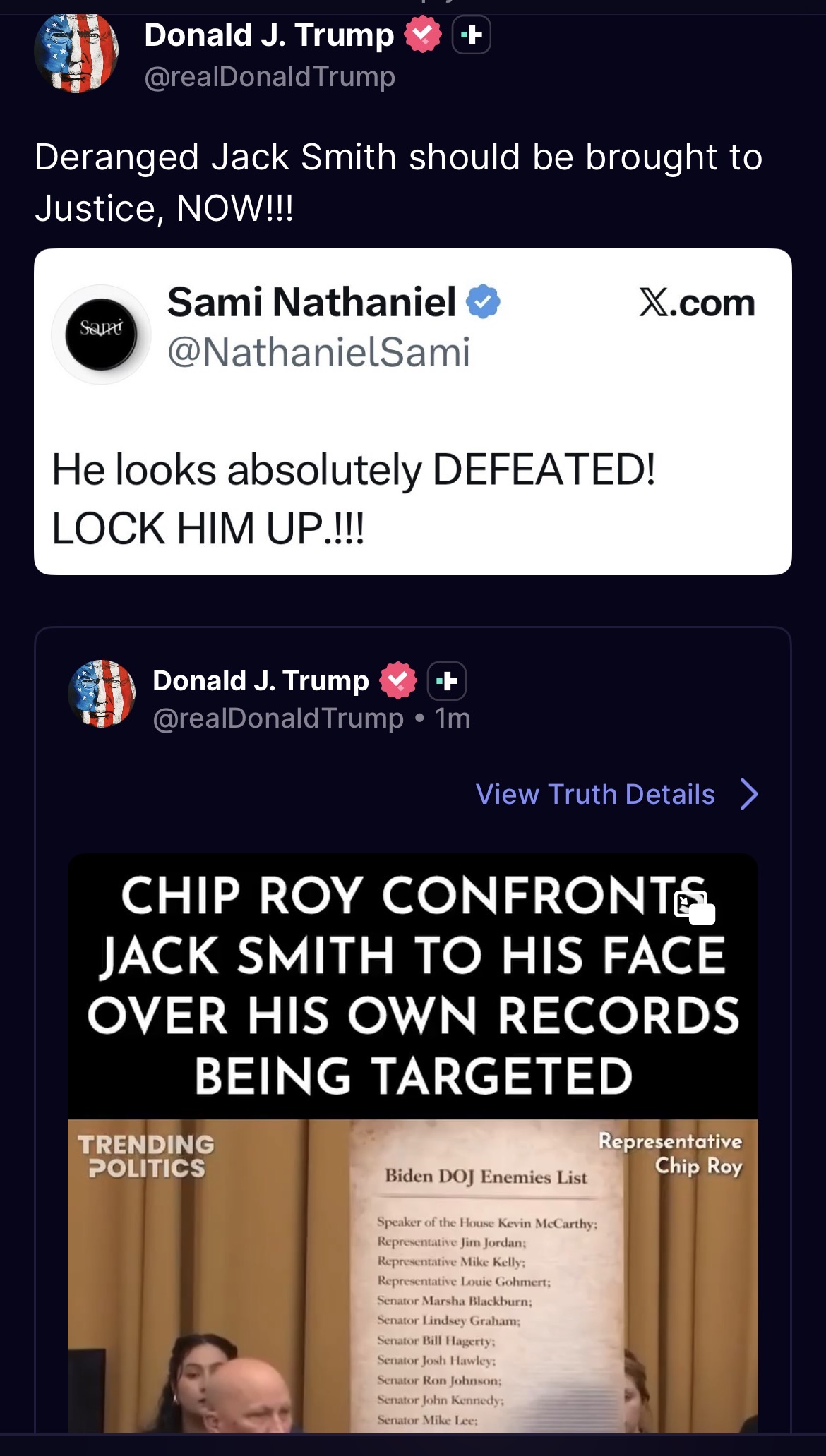
Task: Tap the picture-in-picture icon on the video
Action: (695, 907)
